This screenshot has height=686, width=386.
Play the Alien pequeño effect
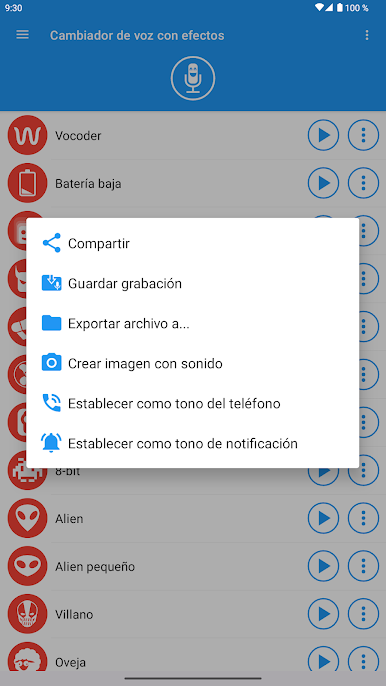click(x=323, y=566)
